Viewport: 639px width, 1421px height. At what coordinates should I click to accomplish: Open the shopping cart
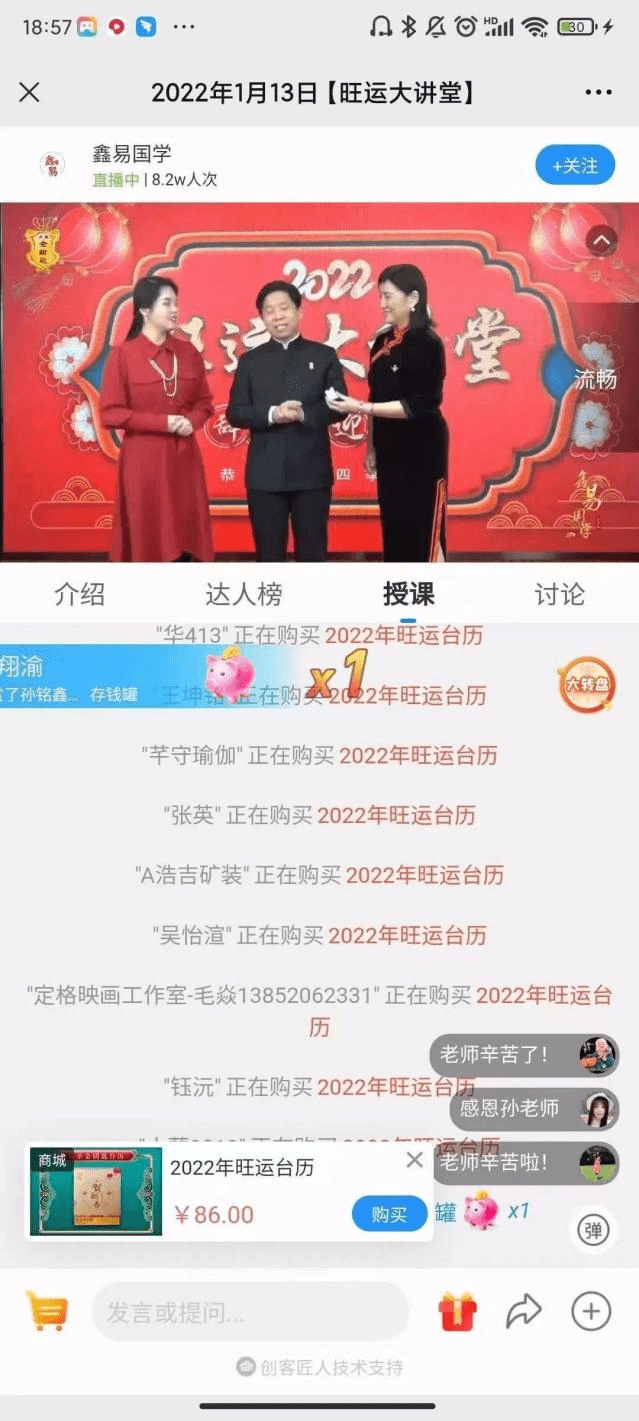(x=46, y=1310)
